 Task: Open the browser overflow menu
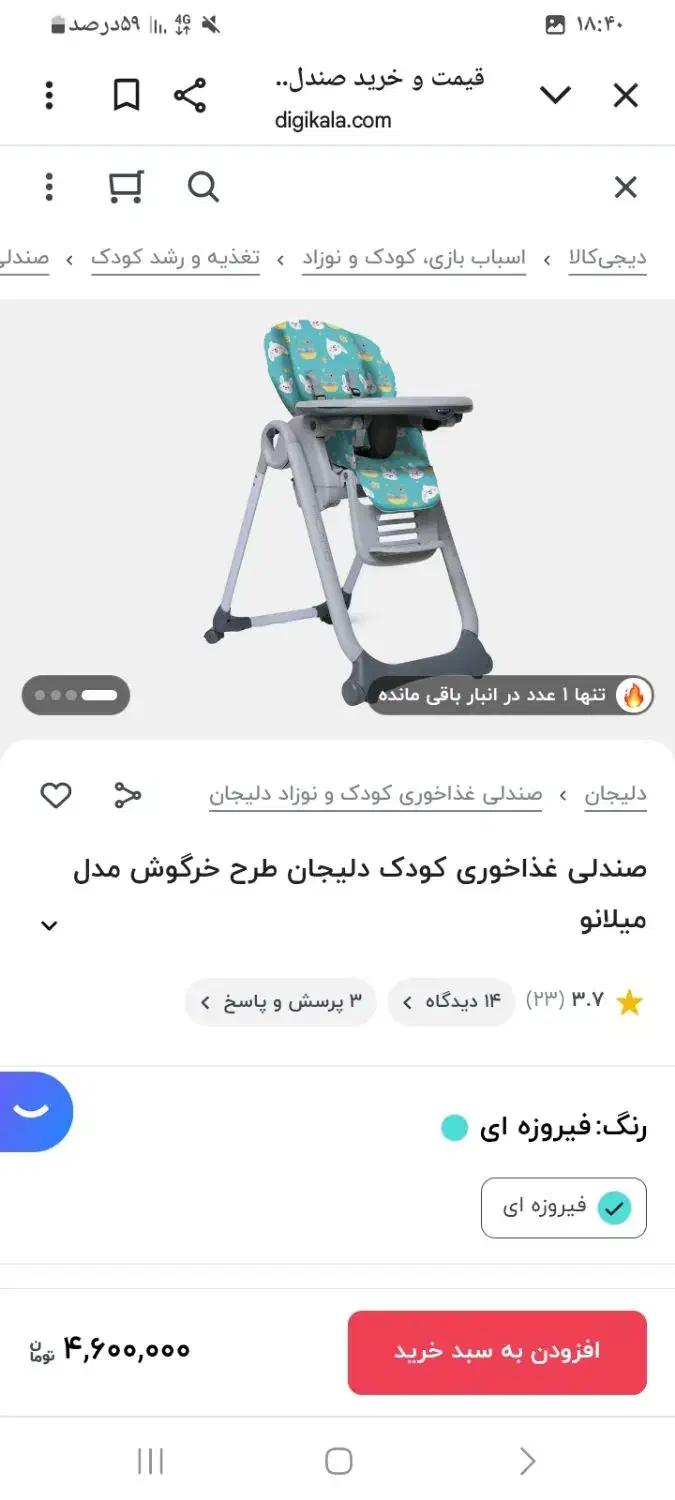[x=49, y=96]
